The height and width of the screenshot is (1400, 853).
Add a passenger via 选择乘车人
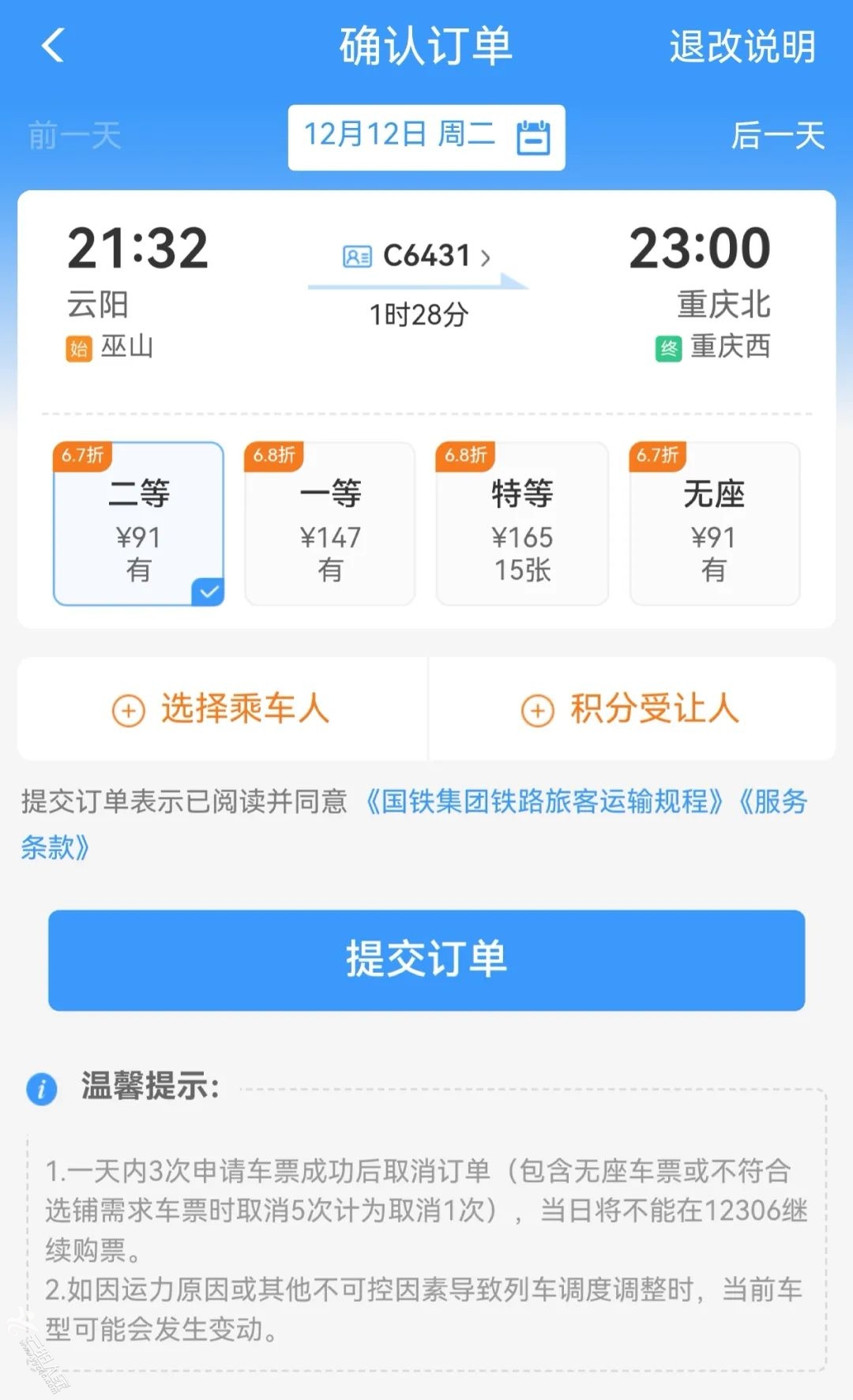coord(222,709)
